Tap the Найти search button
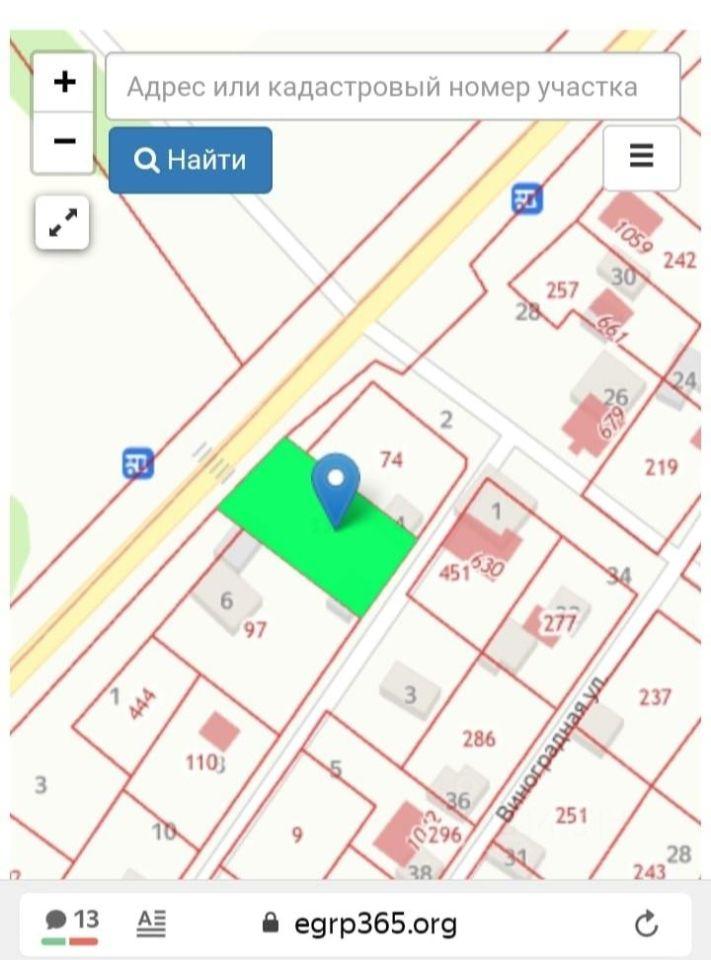 pyautogui.click(x=190, y=160)
